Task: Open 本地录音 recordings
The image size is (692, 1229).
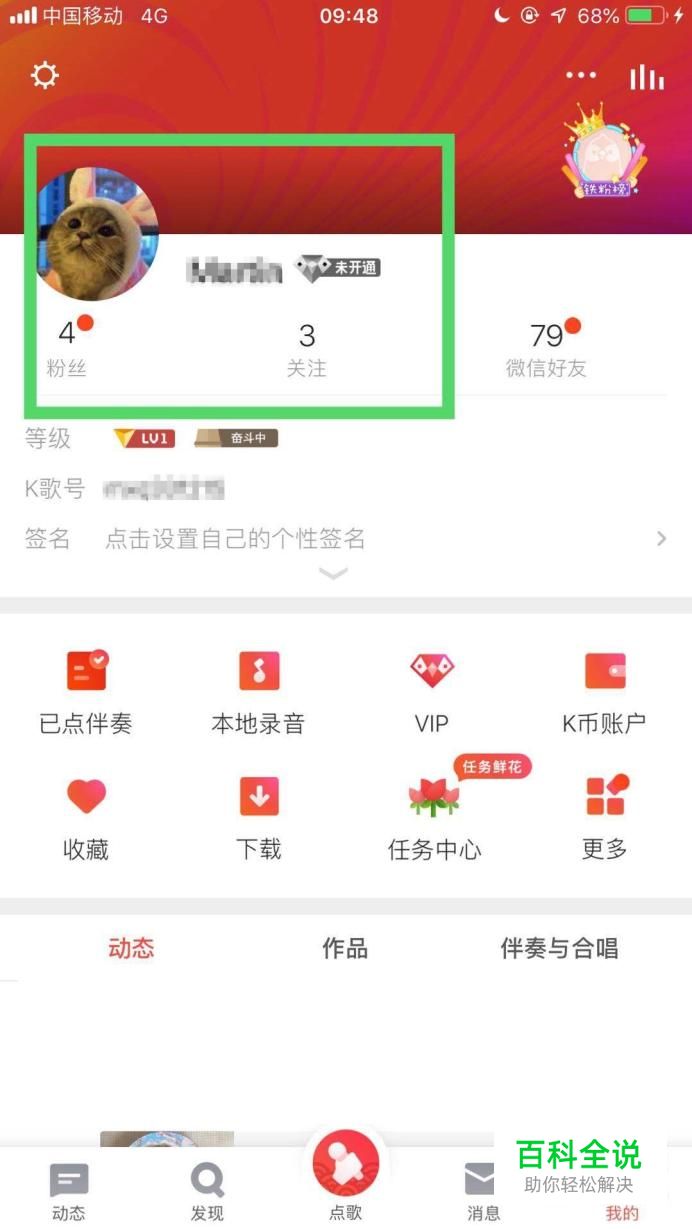Action: coord(259,691)
